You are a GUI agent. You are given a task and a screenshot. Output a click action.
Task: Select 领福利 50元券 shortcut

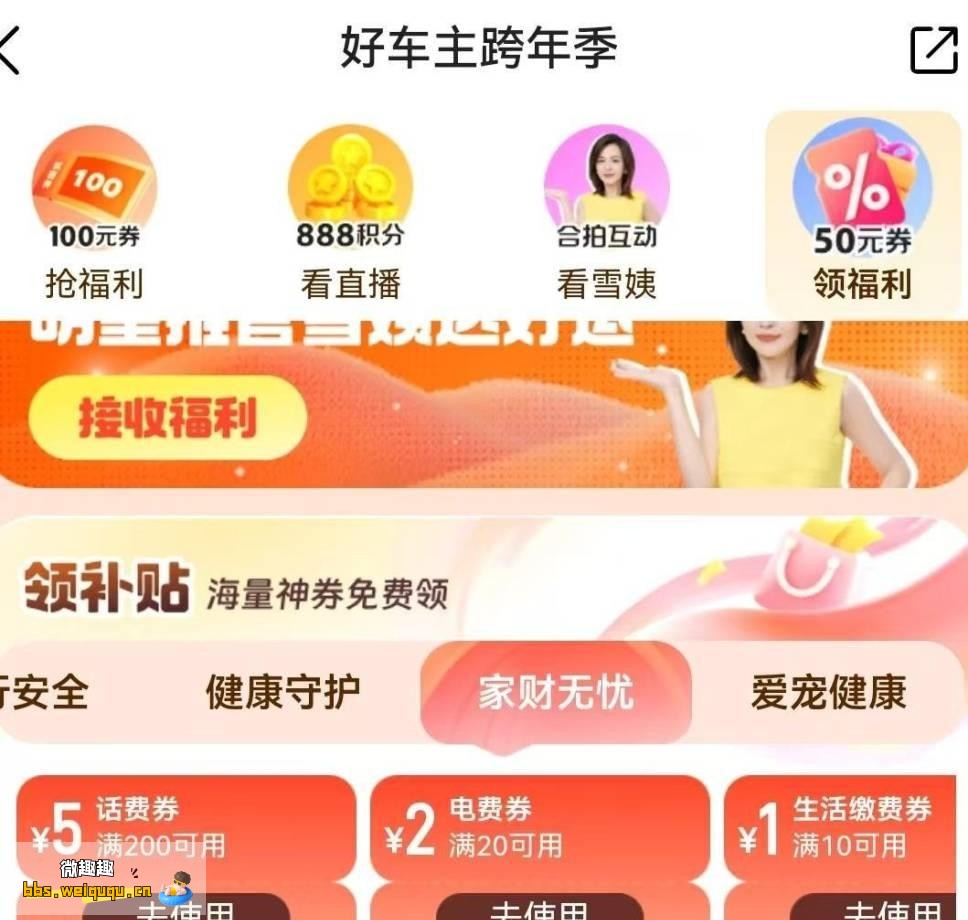tap(862, 215)
